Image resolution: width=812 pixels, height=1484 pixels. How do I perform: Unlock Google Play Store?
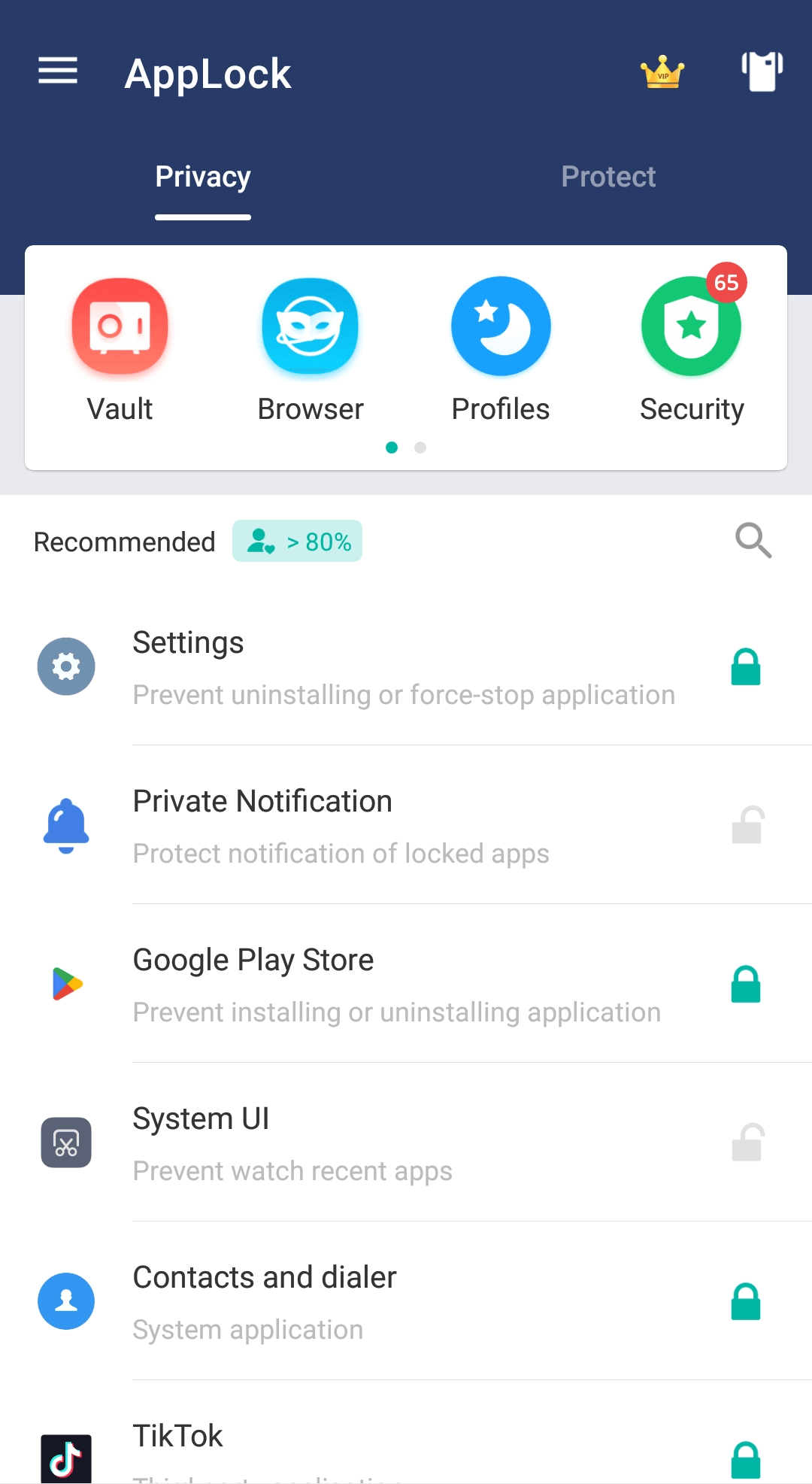pos(746,985)
